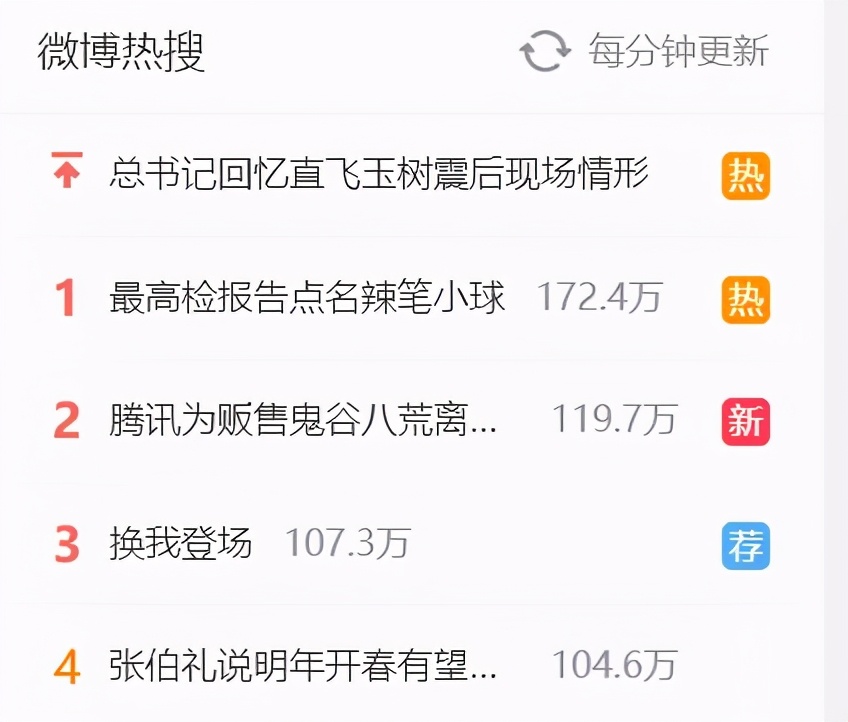Open hot search 最高检报告点名辣笔小球
The image size is (848, 722).
(x=307, y=297)
